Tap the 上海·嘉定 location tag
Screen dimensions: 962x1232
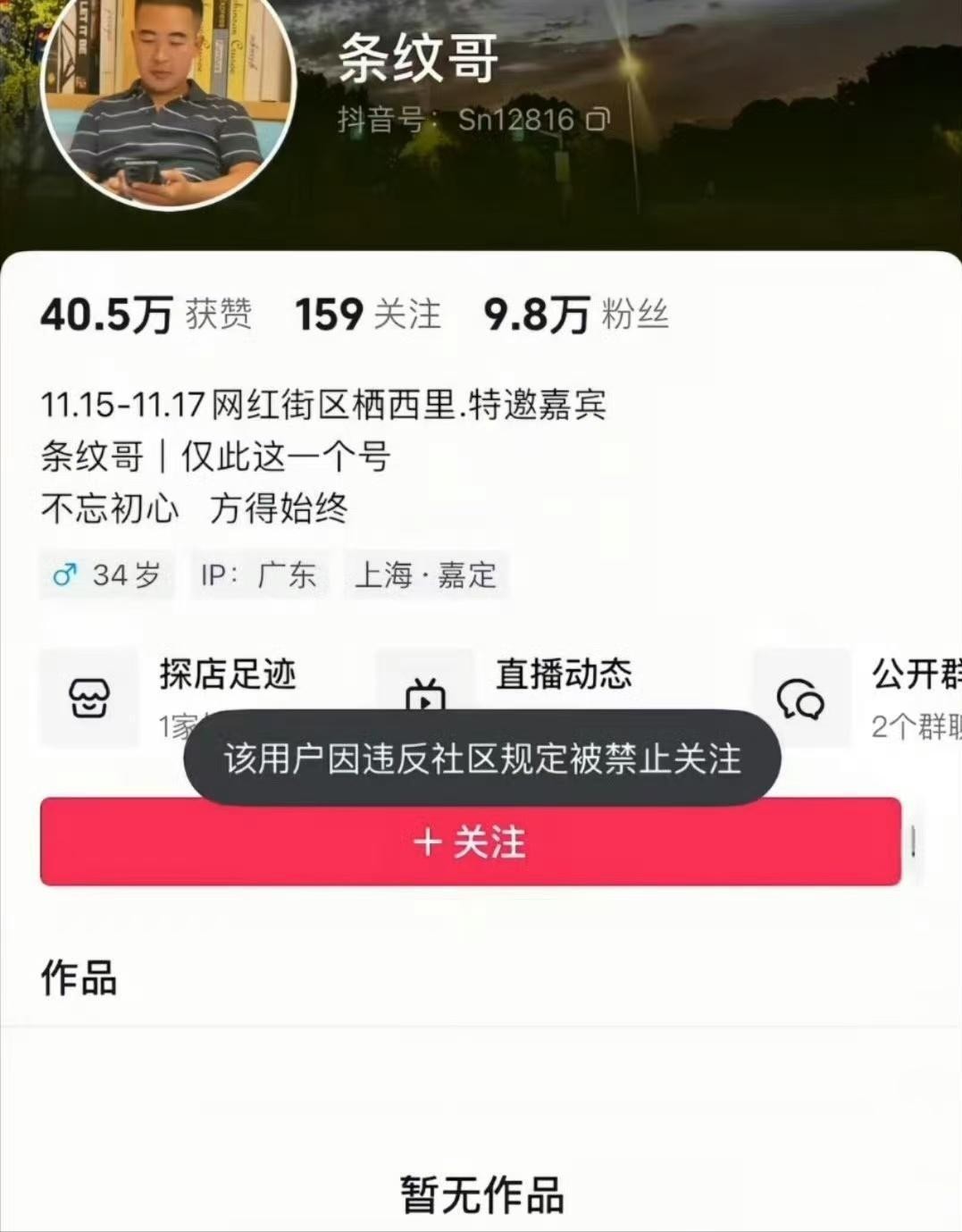pyautogui.click(x=425, y=574)
